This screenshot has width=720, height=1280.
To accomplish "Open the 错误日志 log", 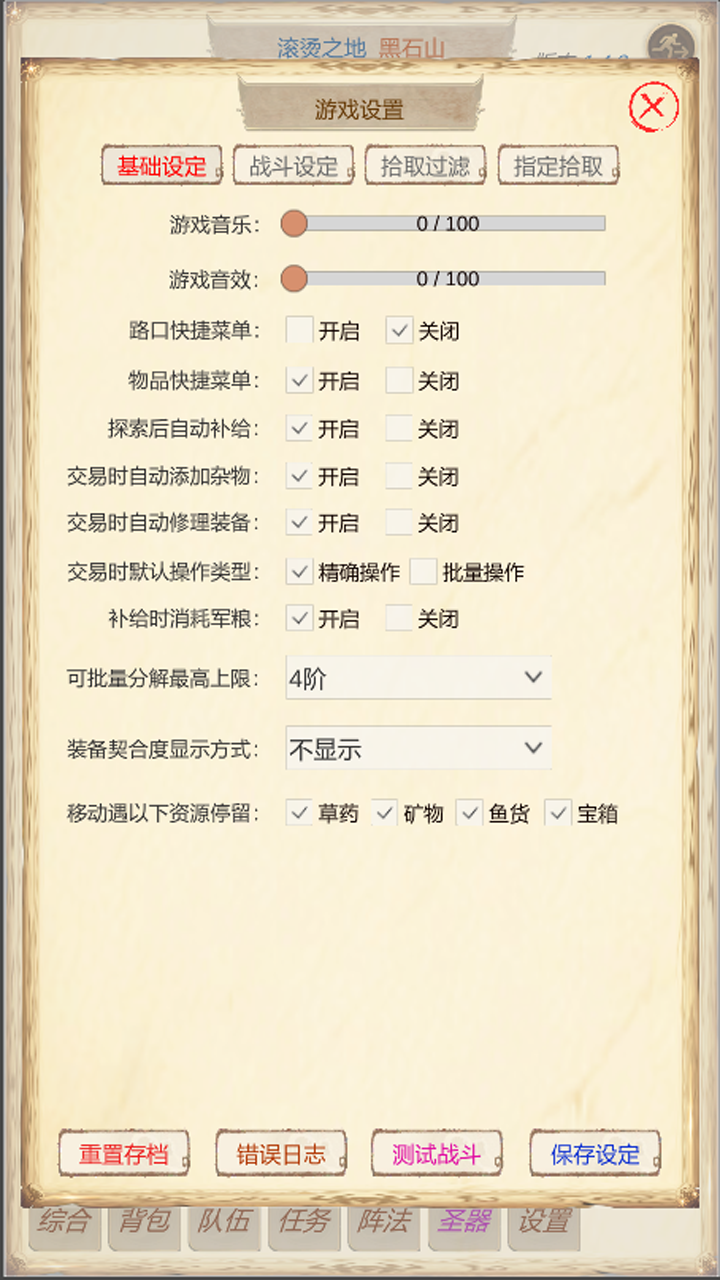I will [x=281, y=1154].
